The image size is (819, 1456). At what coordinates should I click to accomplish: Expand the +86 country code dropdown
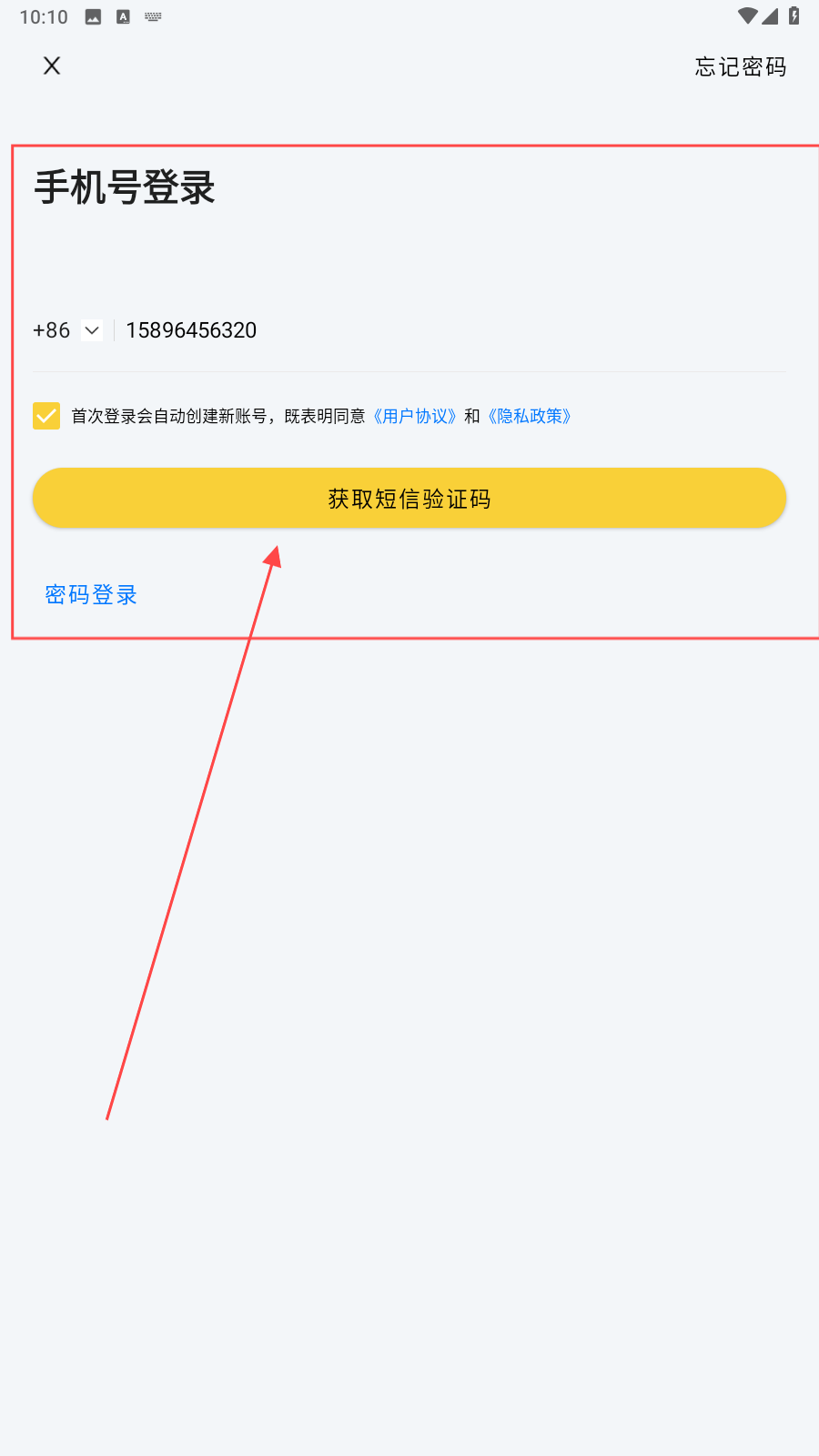(91, 330)
